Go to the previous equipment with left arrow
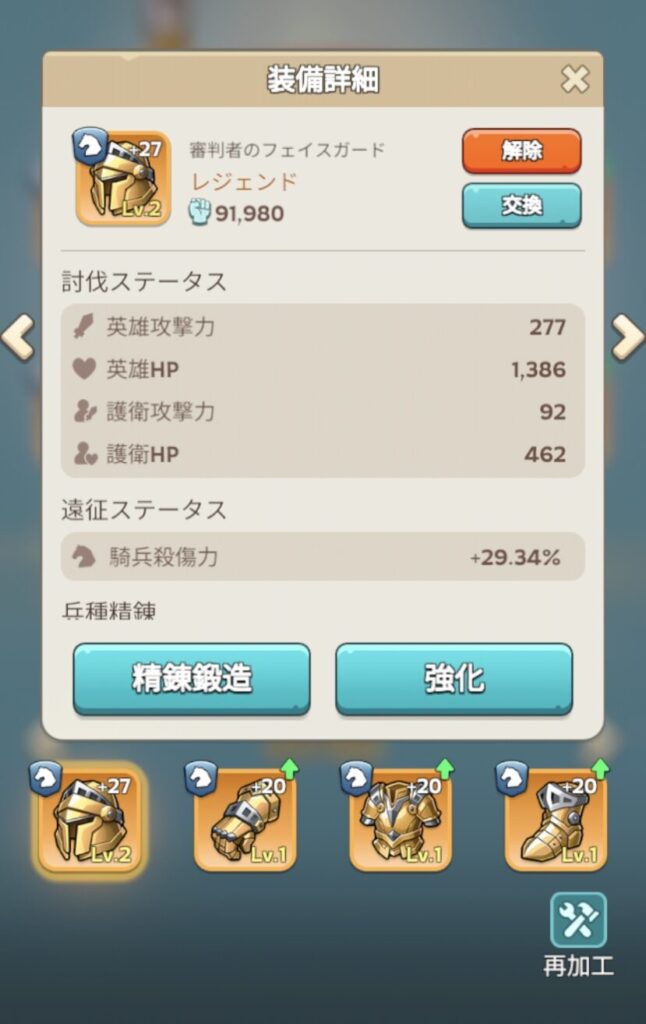The height and width of the screenshot is (1024, 646). [18, 338]
